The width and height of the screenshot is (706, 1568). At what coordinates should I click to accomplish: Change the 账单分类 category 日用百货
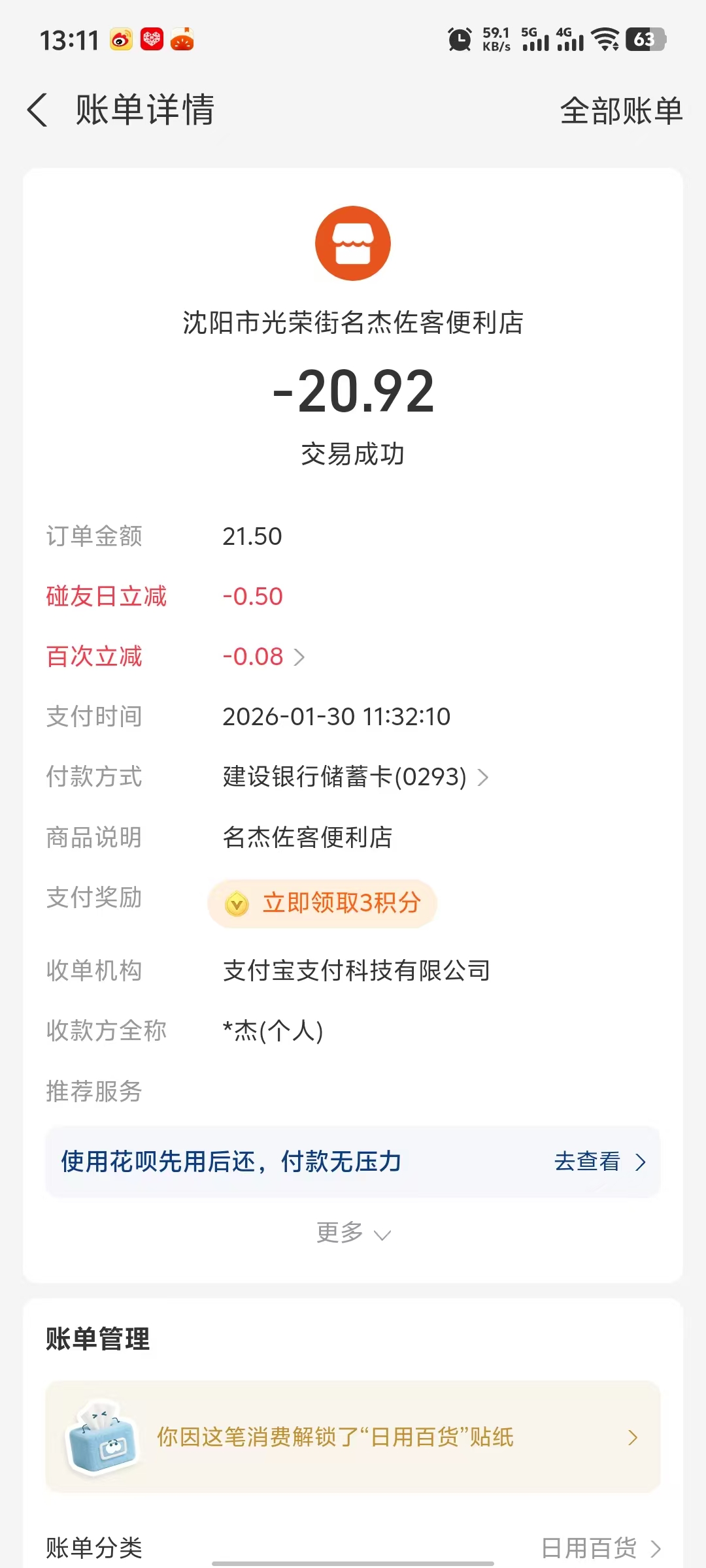[x=601, y=1548]
